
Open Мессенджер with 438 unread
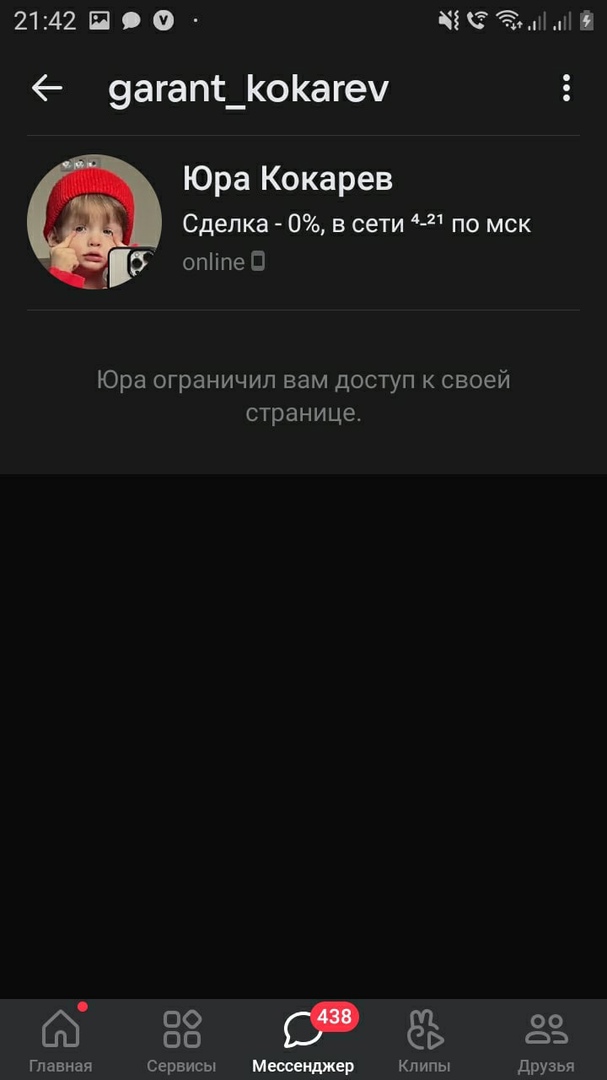coord(303,1039)
